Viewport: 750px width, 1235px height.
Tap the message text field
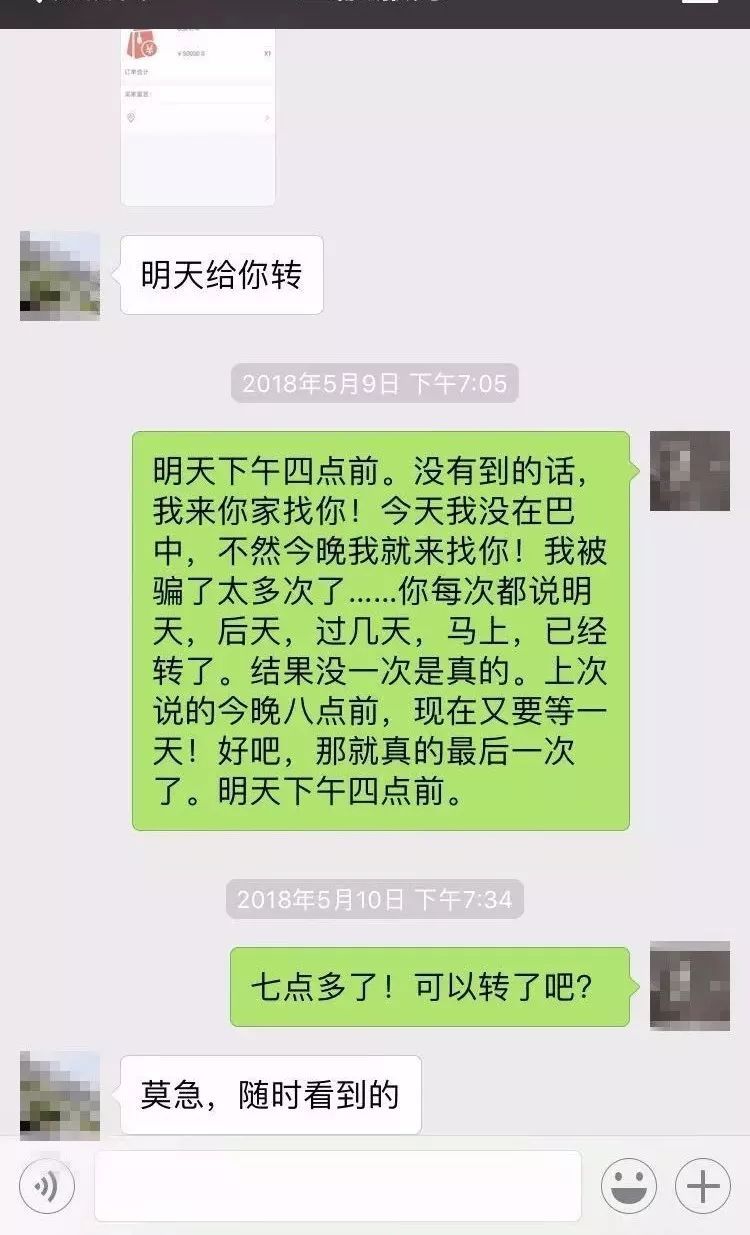tap(337, 1186)
